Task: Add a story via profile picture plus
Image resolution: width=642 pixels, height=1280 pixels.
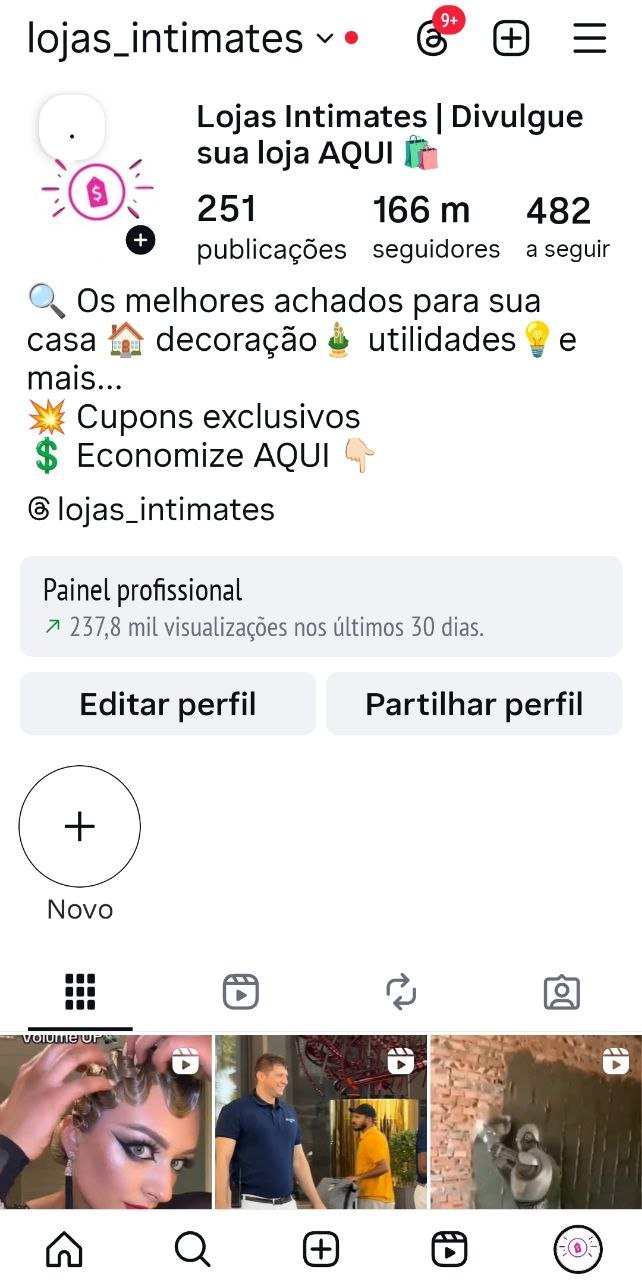Action: (x=141, y=240)
